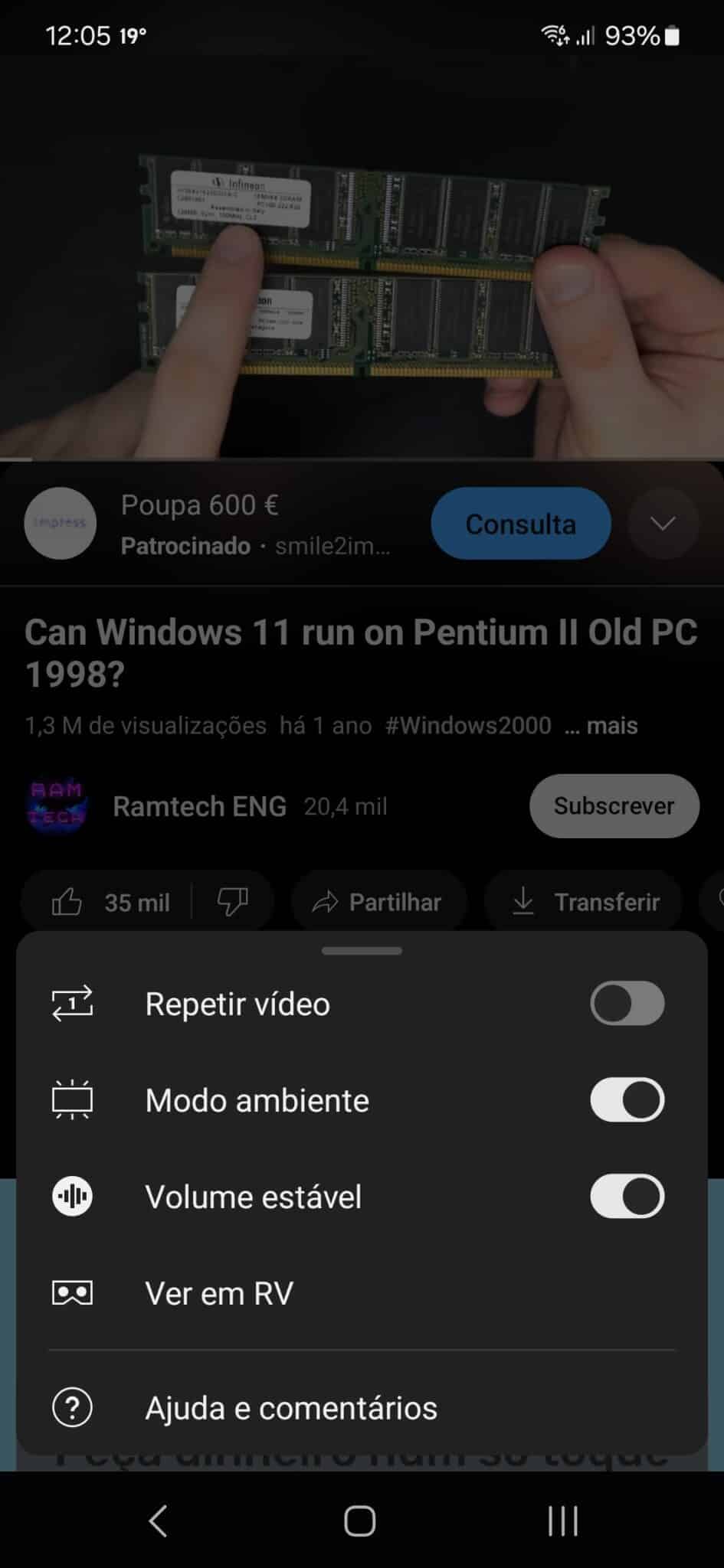Dislike this video
The height and width of the screenshot is (1568, 724).
(x=232, y=903)
